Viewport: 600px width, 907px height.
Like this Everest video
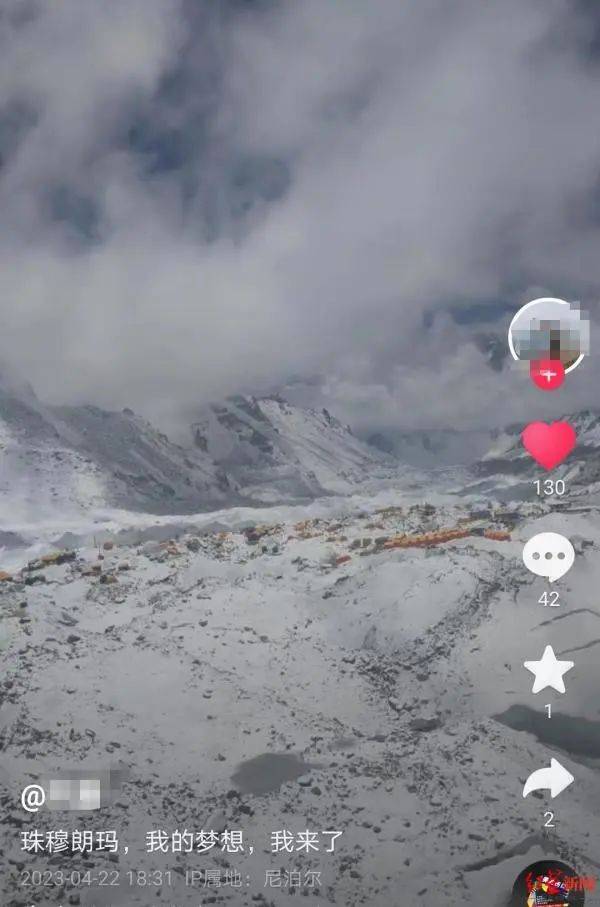pyautogui.click(x=548, y=444)
